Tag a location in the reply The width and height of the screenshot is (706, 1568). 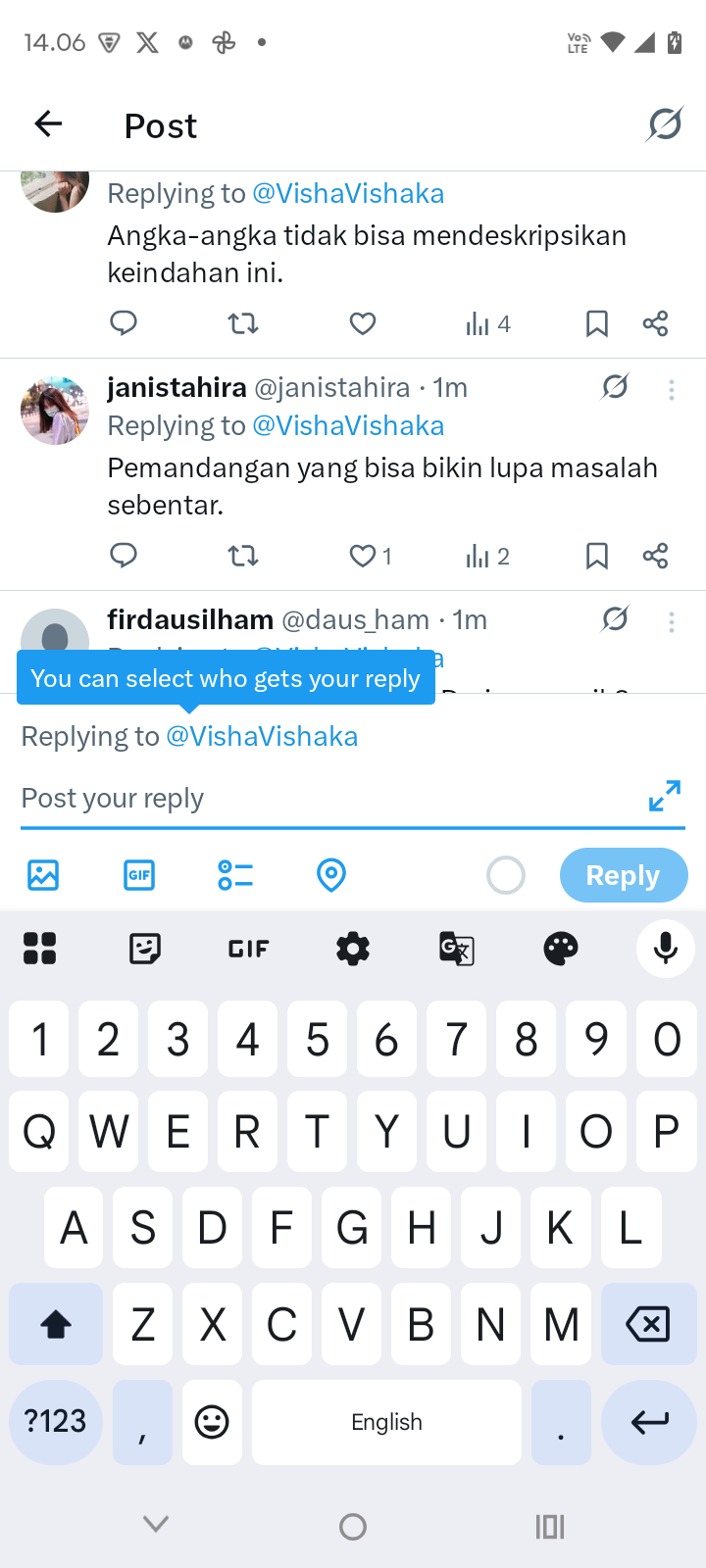point(331,875)
